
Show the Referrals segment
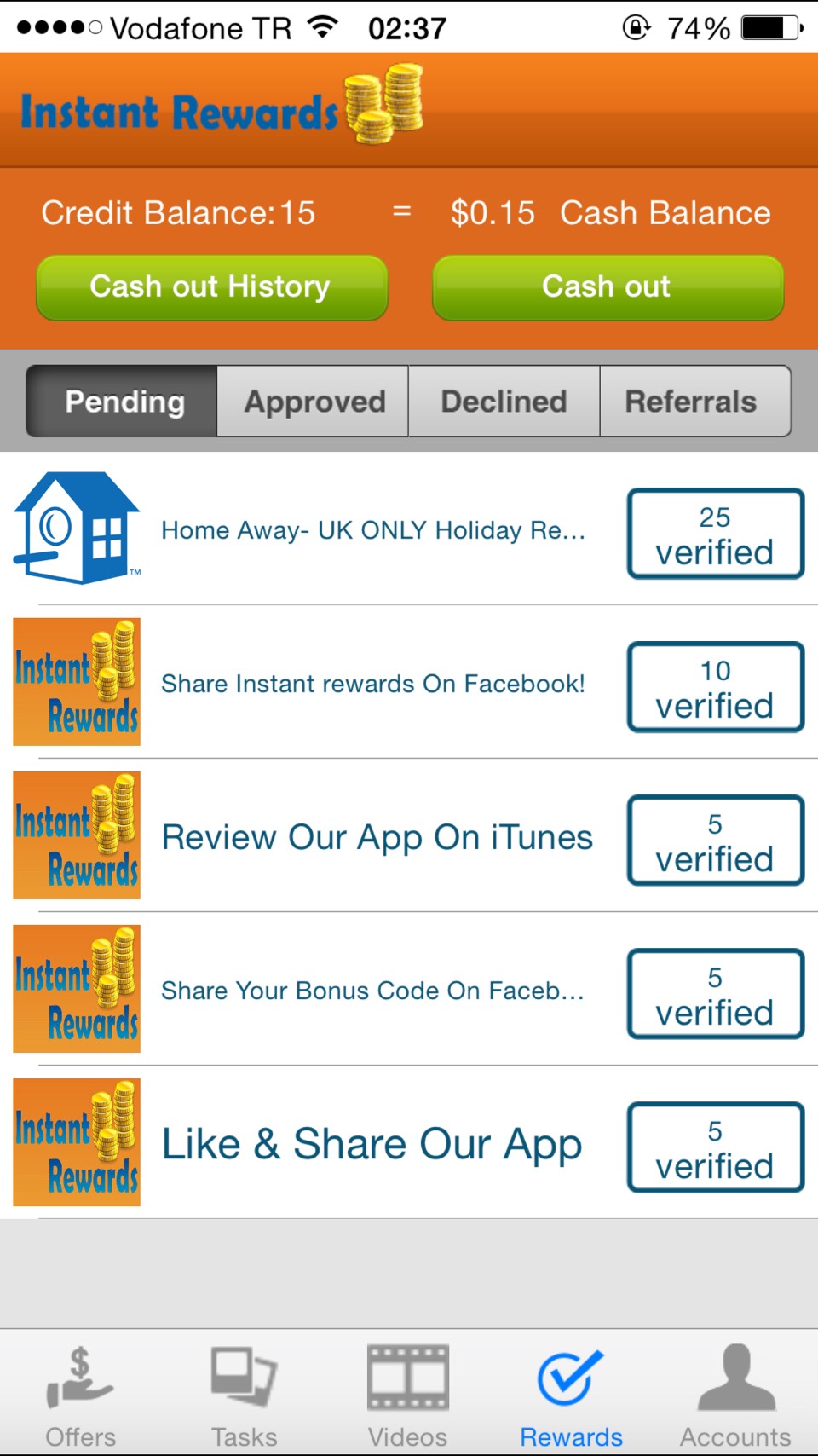(695, 402)
